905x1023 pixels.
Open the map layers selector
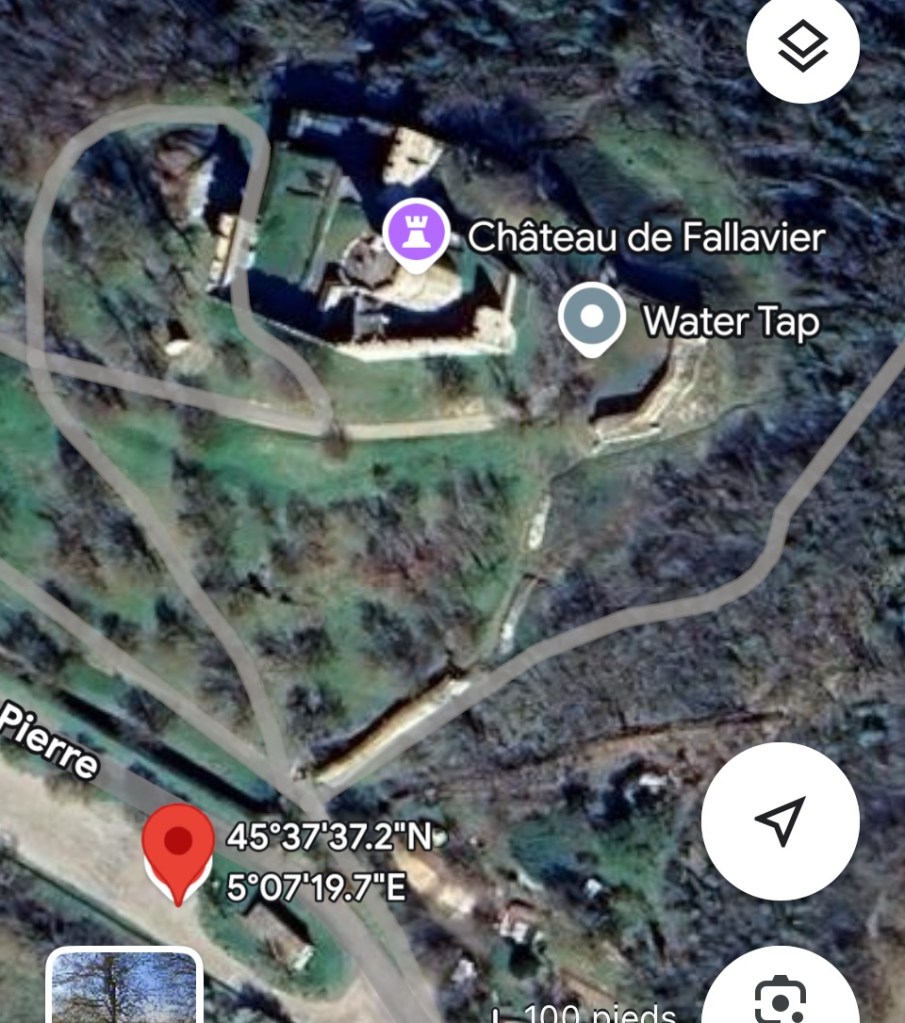803,47
